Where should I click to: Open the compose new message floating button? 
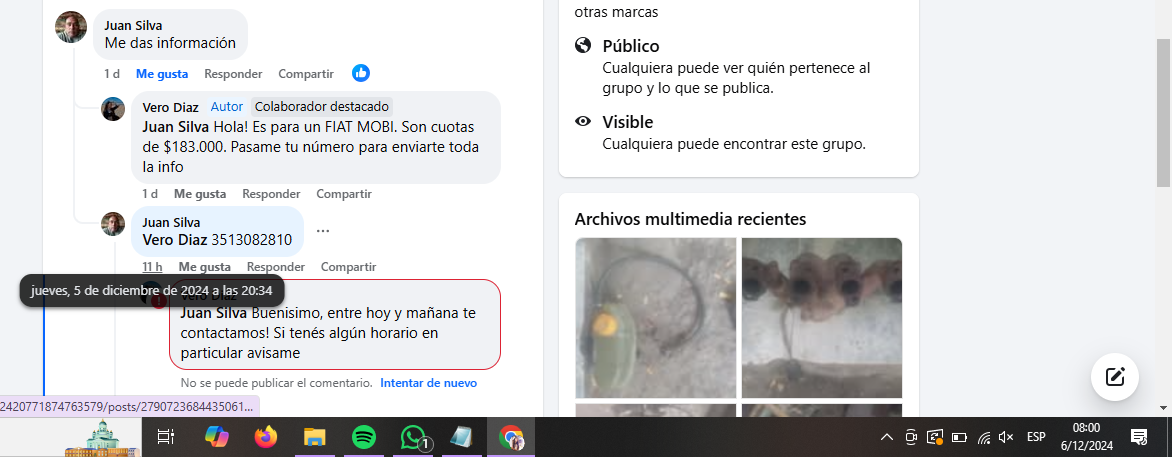(1115, 377)
